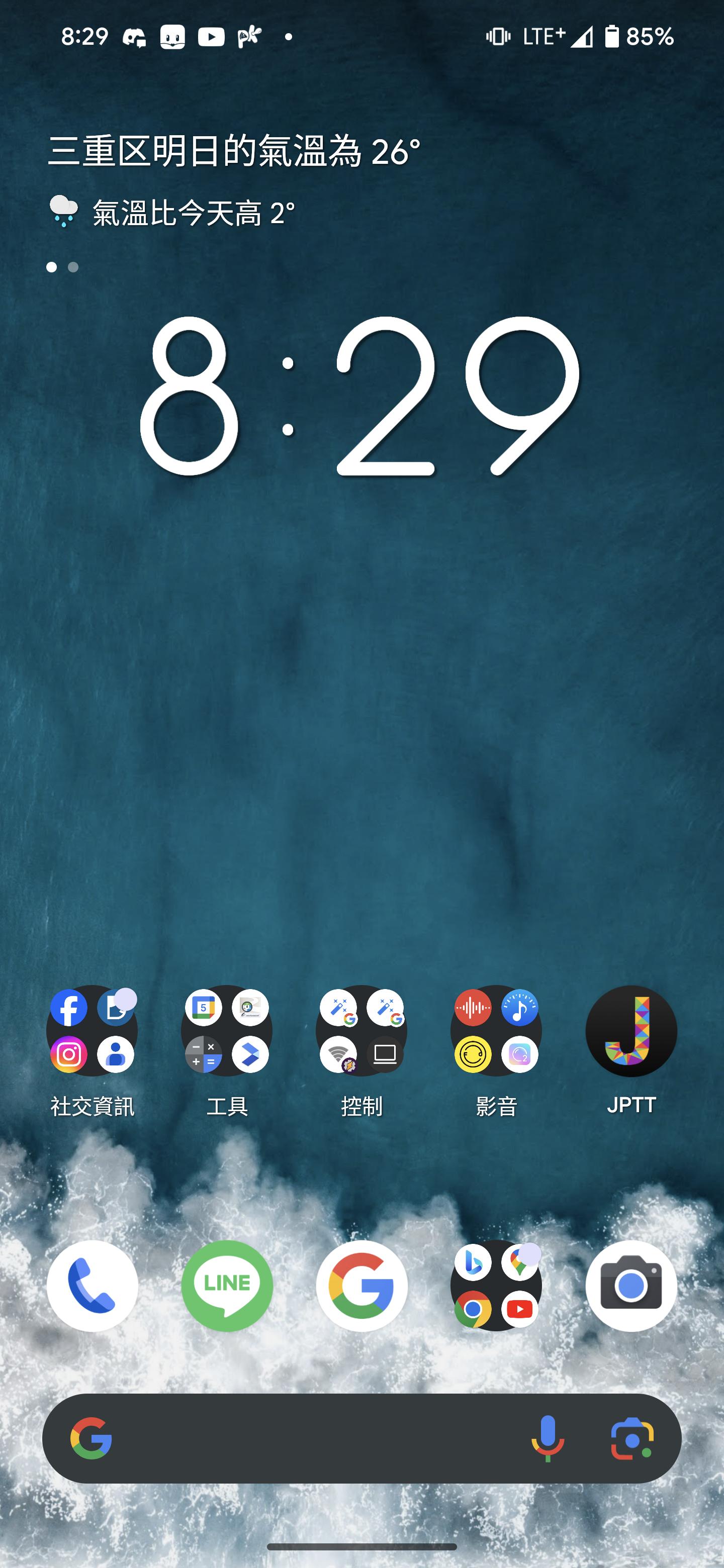The image size is (724, 1568).
Task: Open the 社交資訊 folder
Action: coord(92,1031)
